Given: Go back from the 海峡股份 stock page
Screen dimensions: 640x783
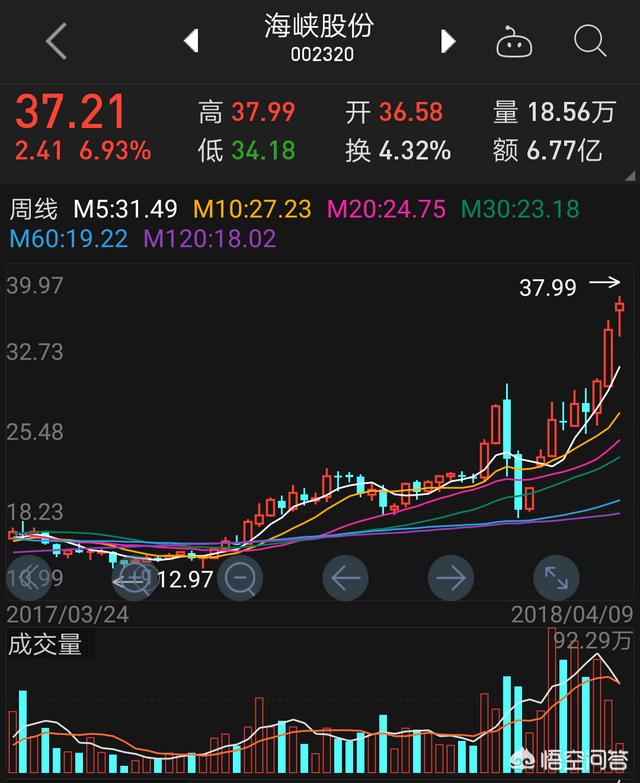Looking at the screenshot, I should click(57, 41).
